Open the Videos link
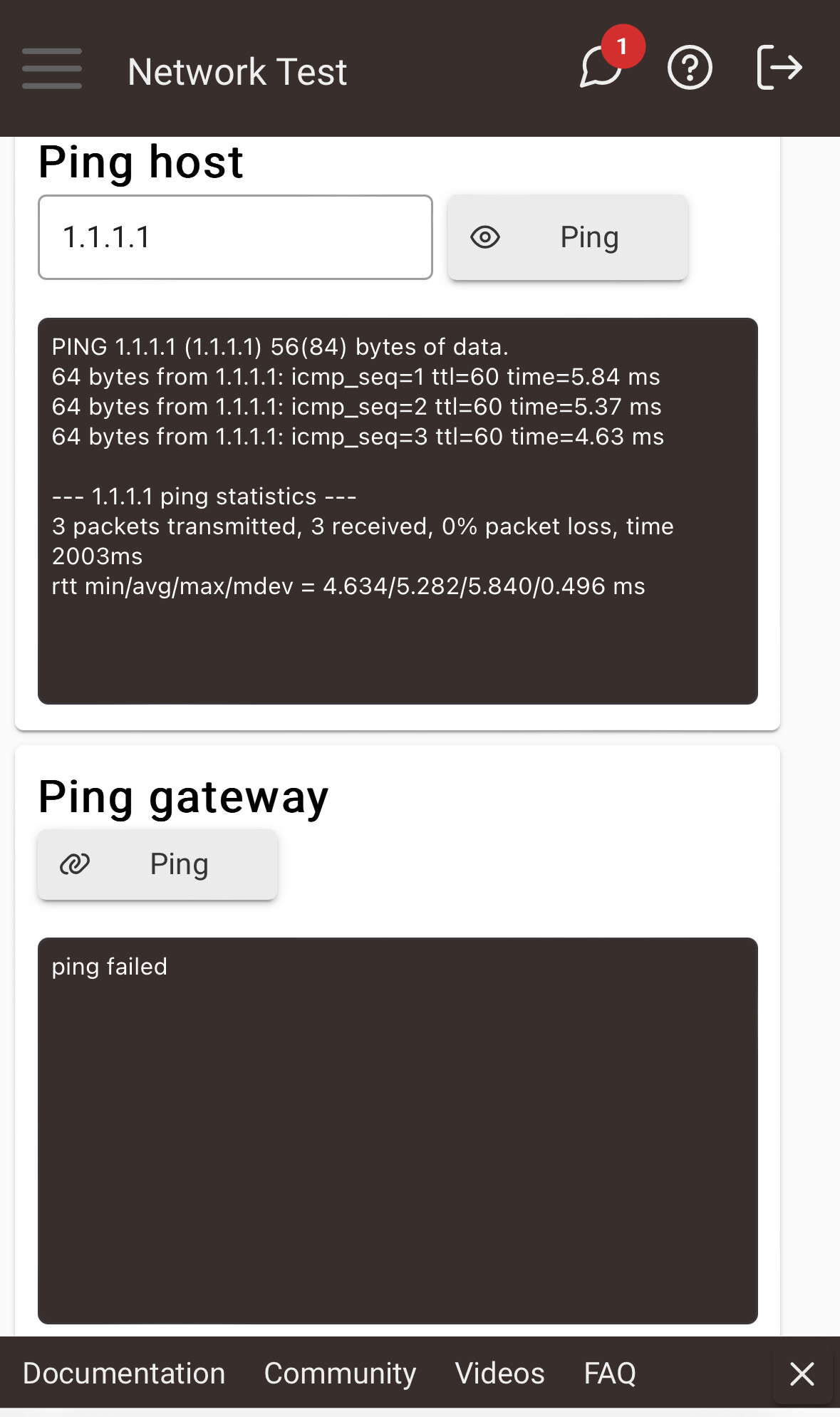This screenshot has height=1417, width=840. click(x=500, y=1373)
